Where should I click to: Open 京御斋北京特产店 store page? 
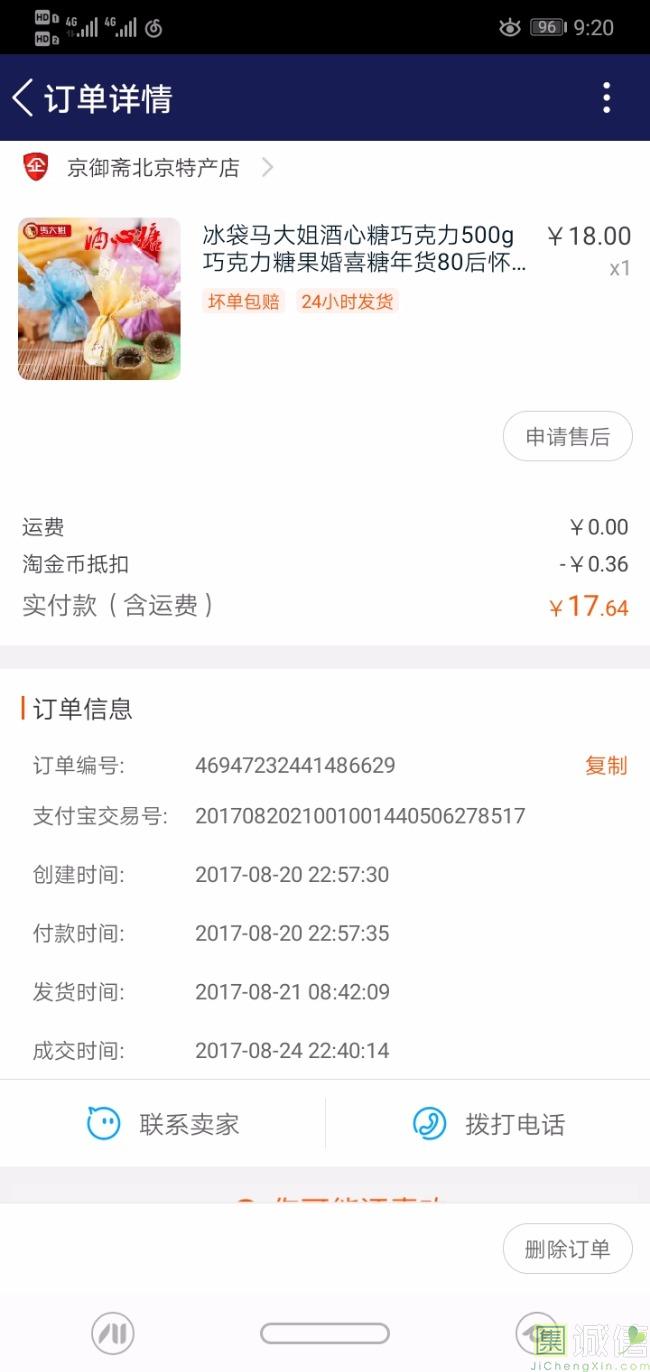148,168
